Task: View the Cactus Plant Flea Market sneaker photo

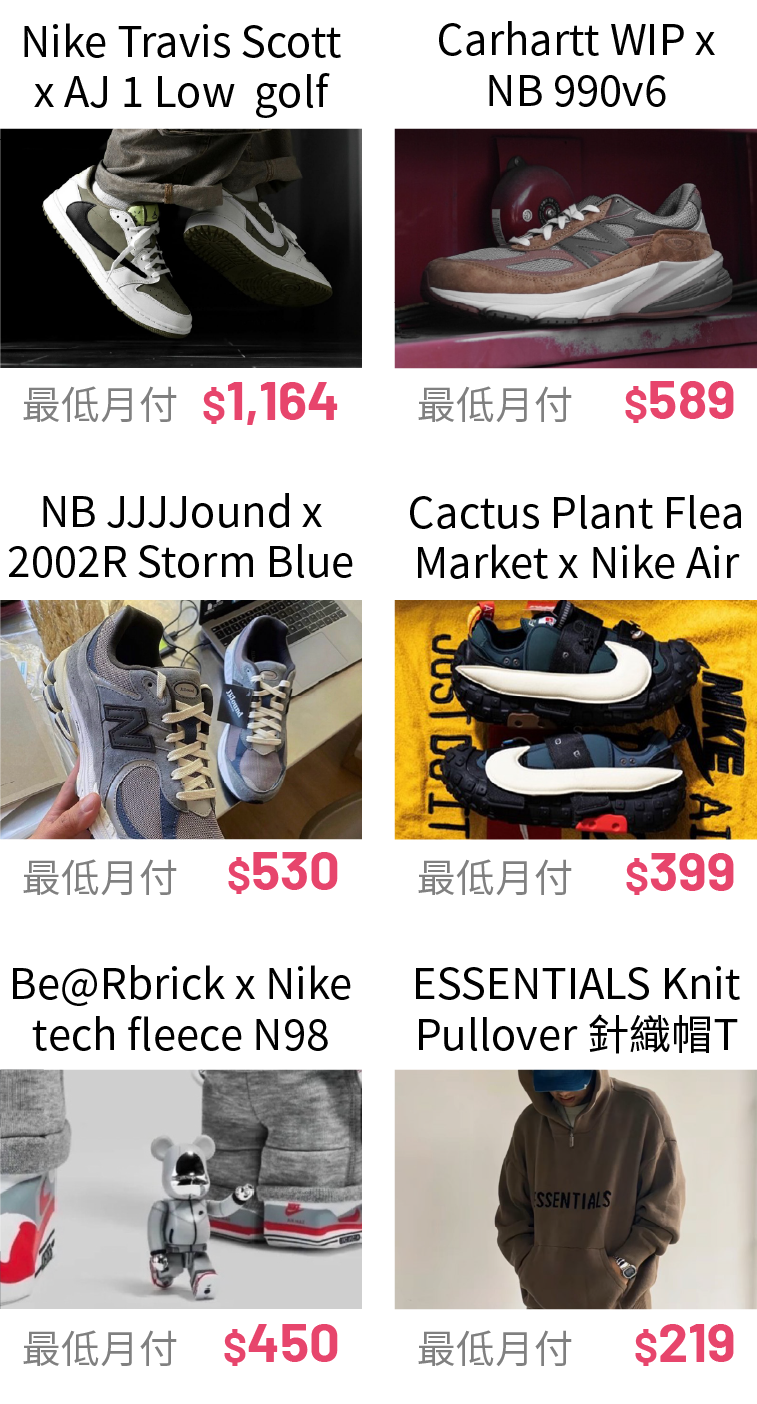Action: click(575, 719)
